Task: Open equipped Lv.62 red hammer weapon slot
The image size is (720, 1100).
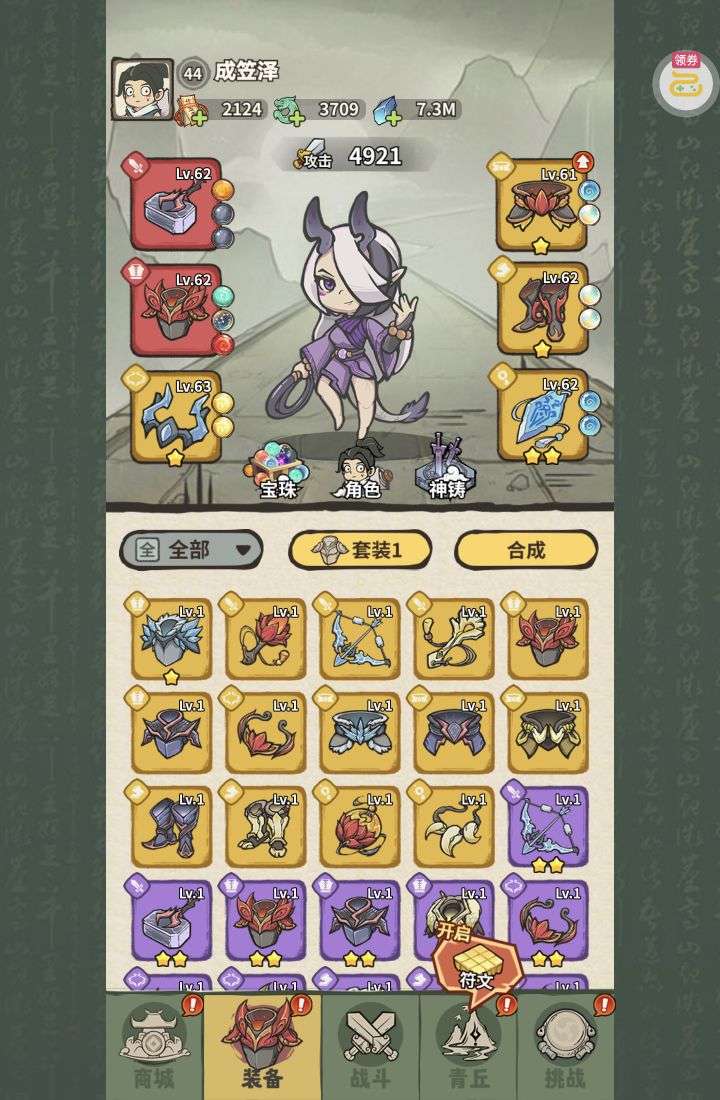Action: coord(175,204)
